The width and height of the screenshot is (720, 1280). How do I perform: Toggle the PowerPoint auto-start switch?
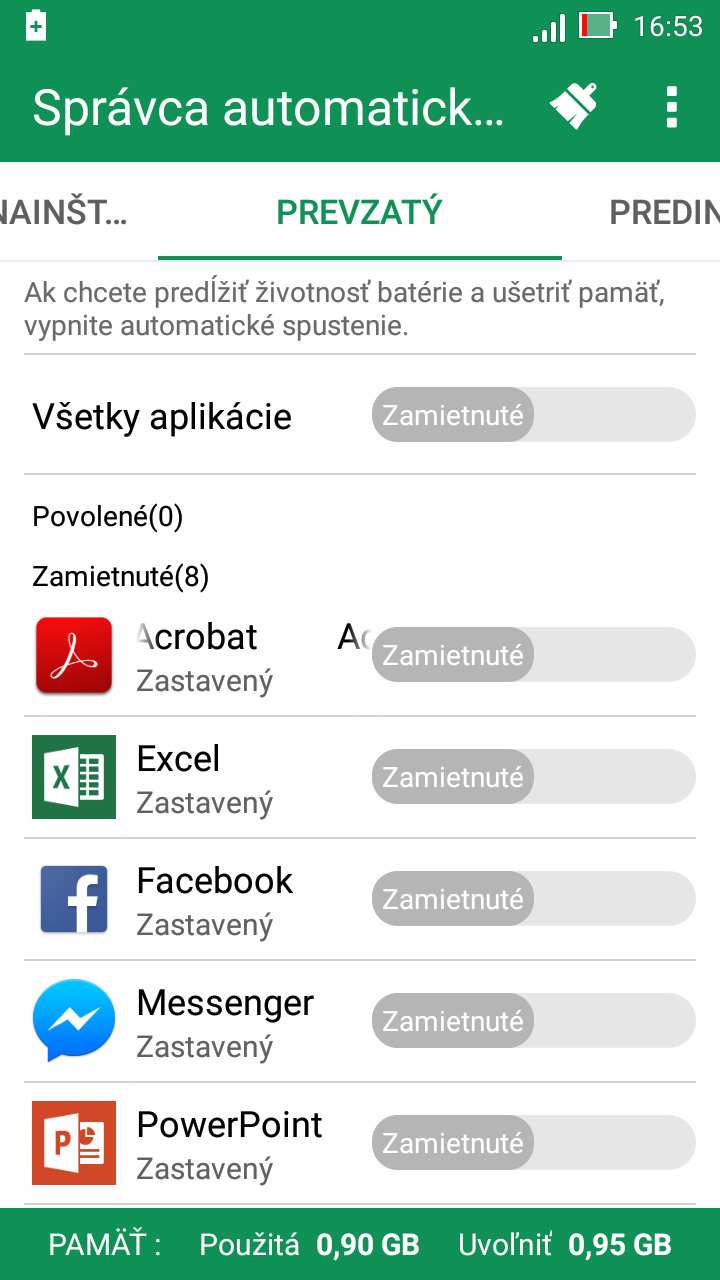[533, 1142]
